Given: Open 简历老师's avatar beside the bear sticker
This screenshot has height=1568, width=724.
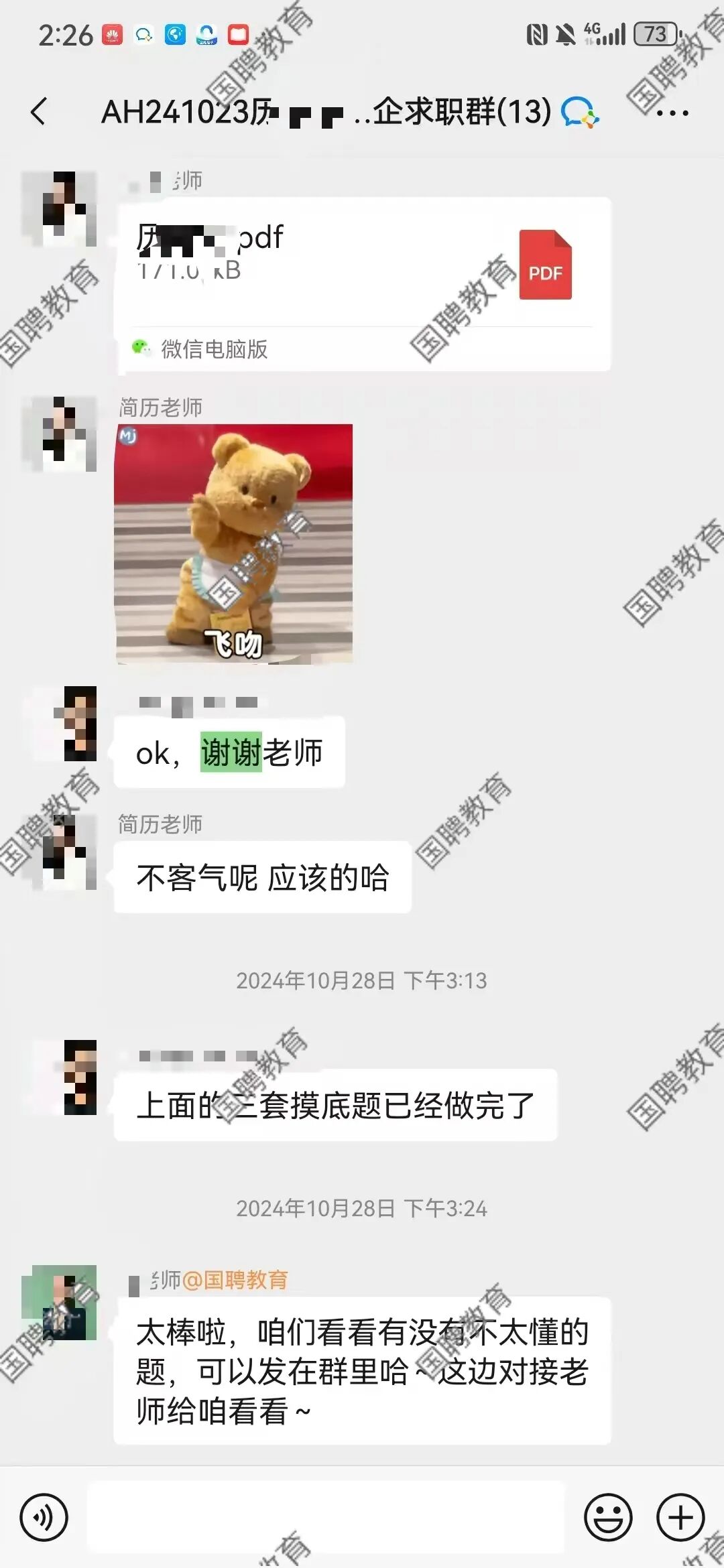Looking at the screenshot, I should [60, 434].
